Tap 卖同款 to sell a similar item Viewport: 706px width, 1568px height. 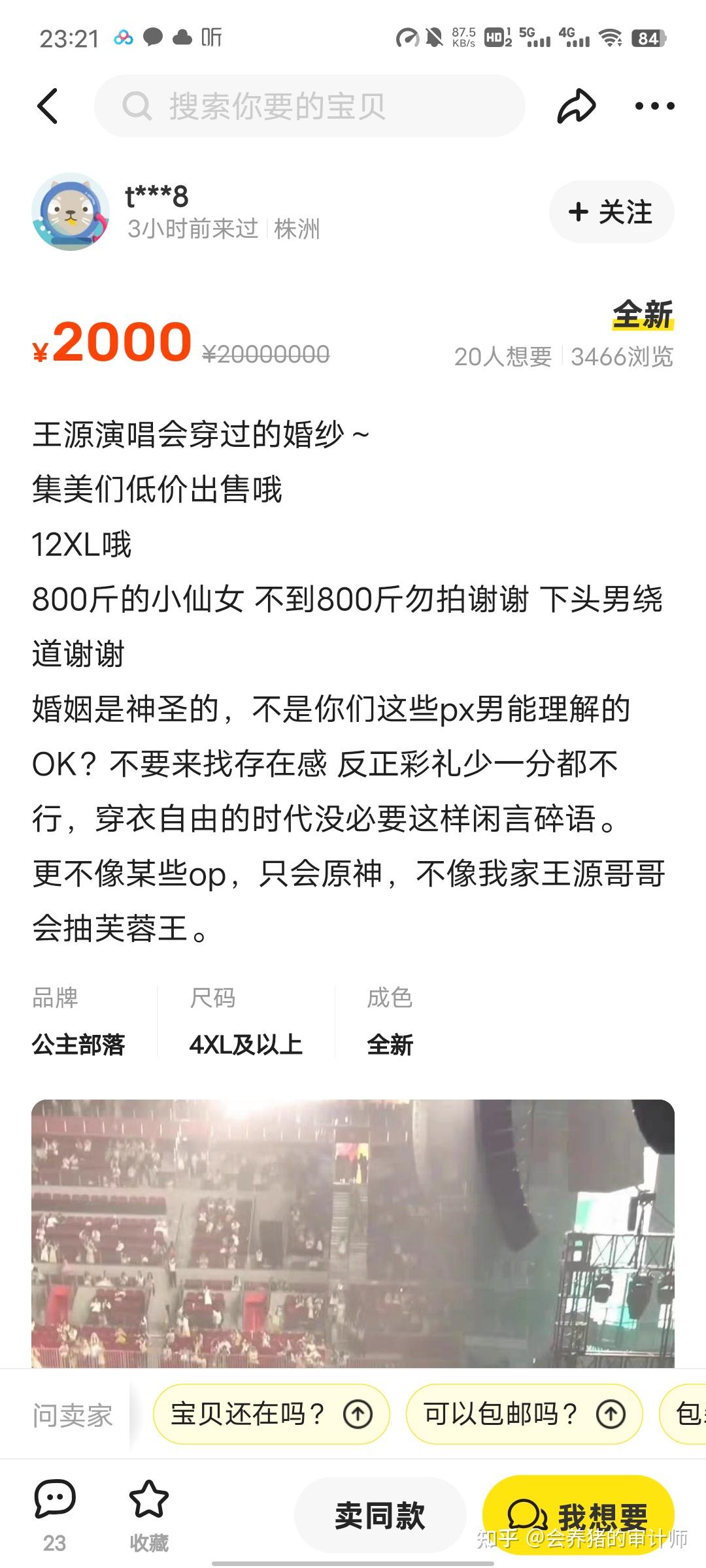[380, 1515]
